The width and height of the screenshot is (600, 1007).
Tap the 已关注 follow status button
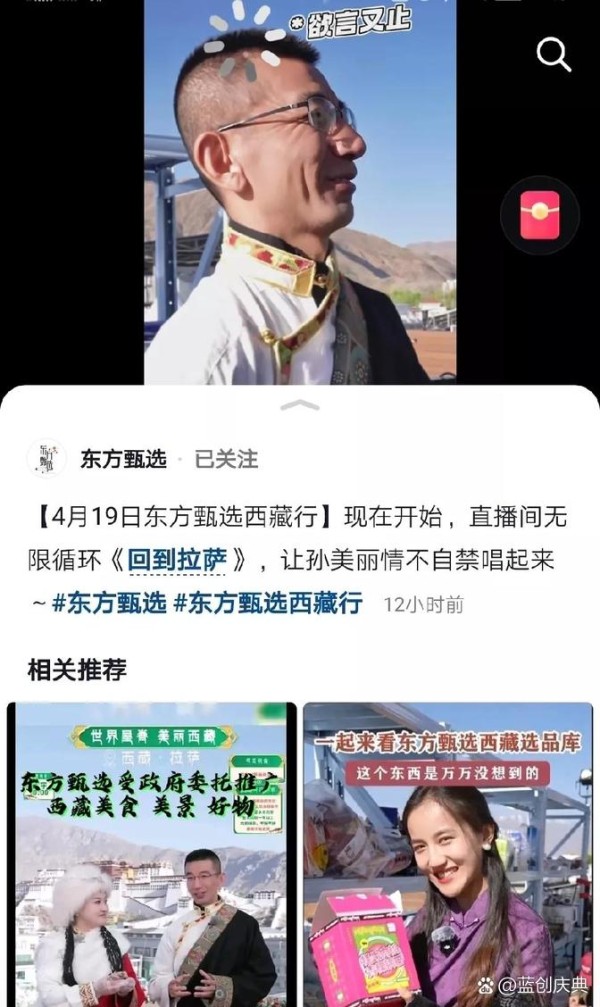point(226,459)
